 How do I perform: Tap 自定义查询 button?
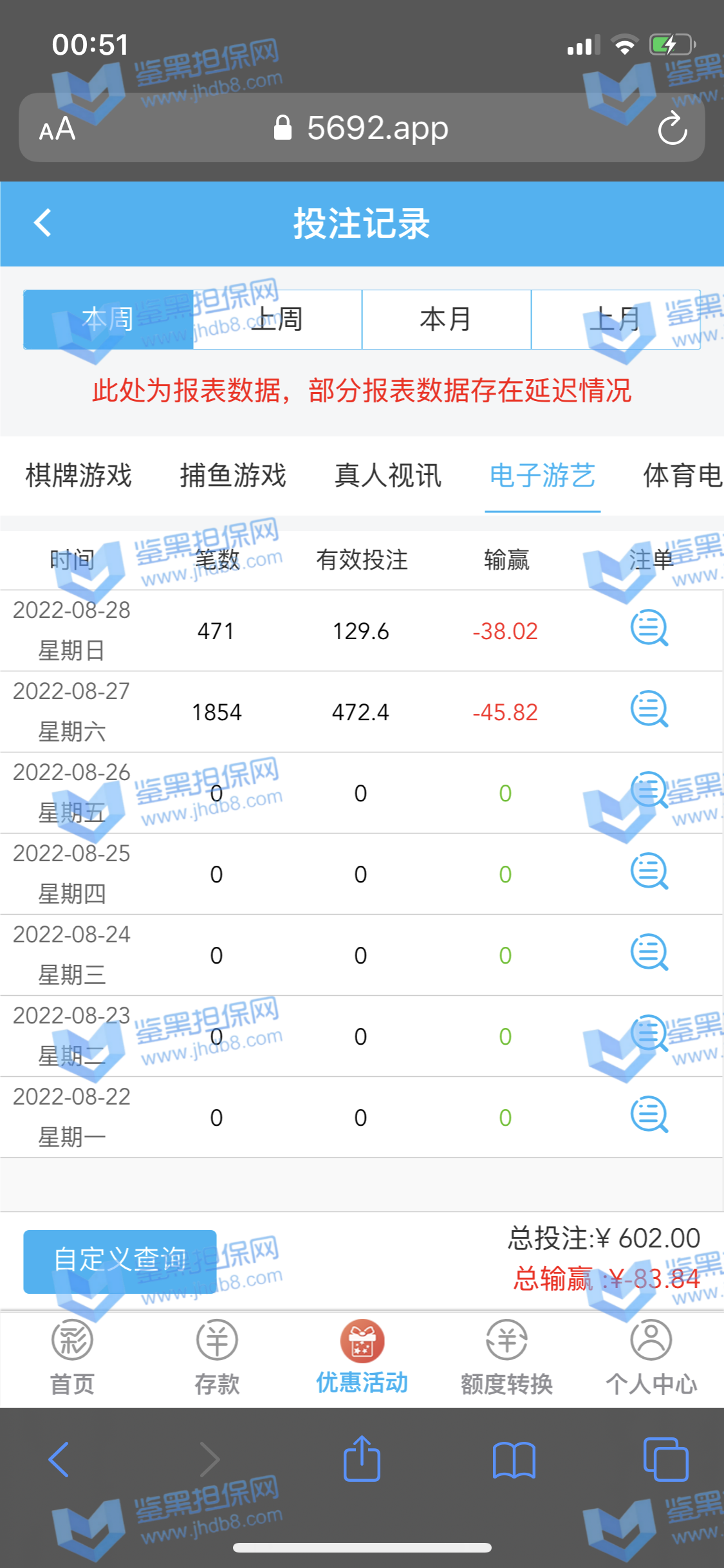[x=120, y=1261]
